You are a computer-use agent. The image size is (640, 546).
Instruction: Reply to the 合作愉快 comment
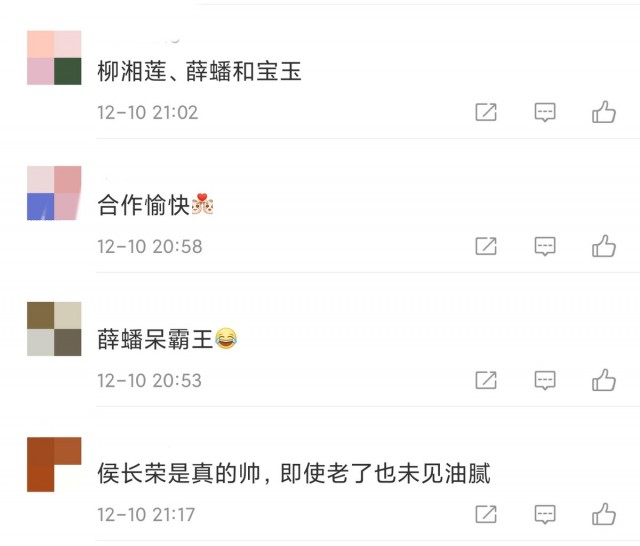pos(545,246)
